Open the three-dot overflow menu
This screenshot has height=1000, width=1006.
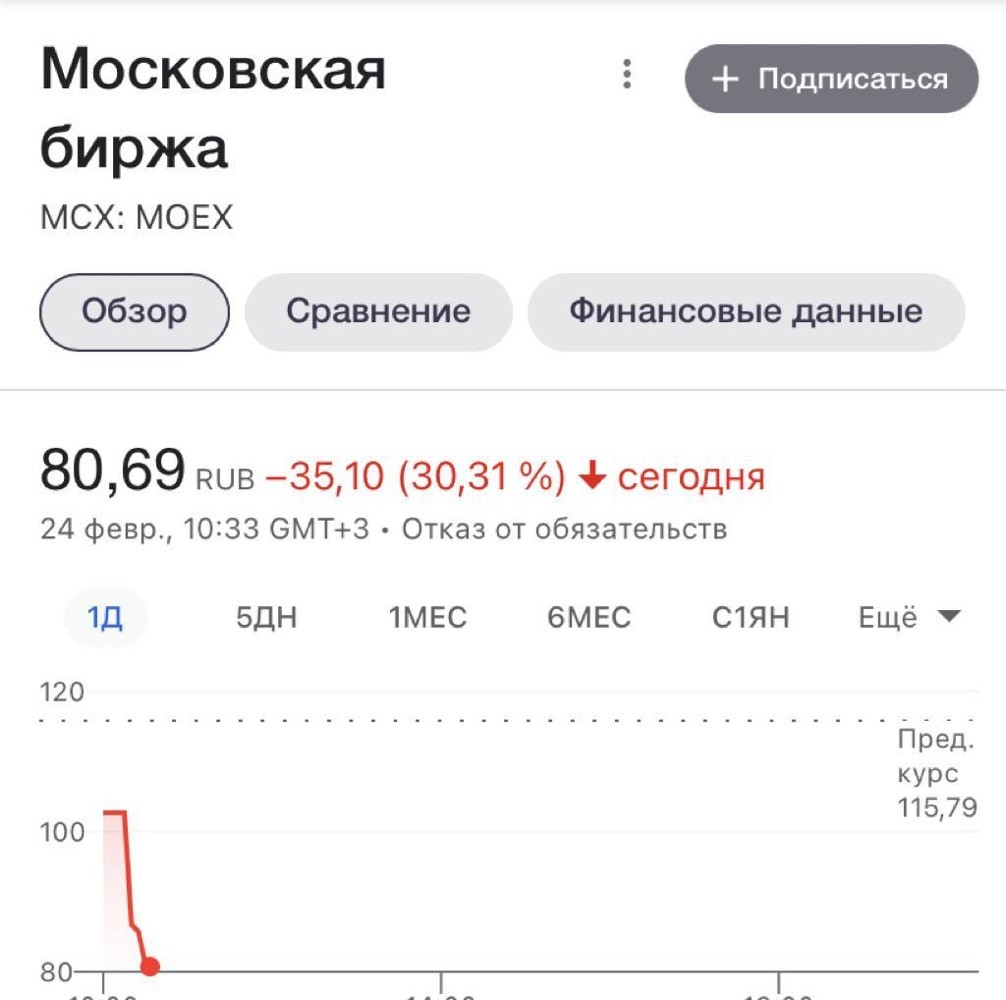[627, 74]
